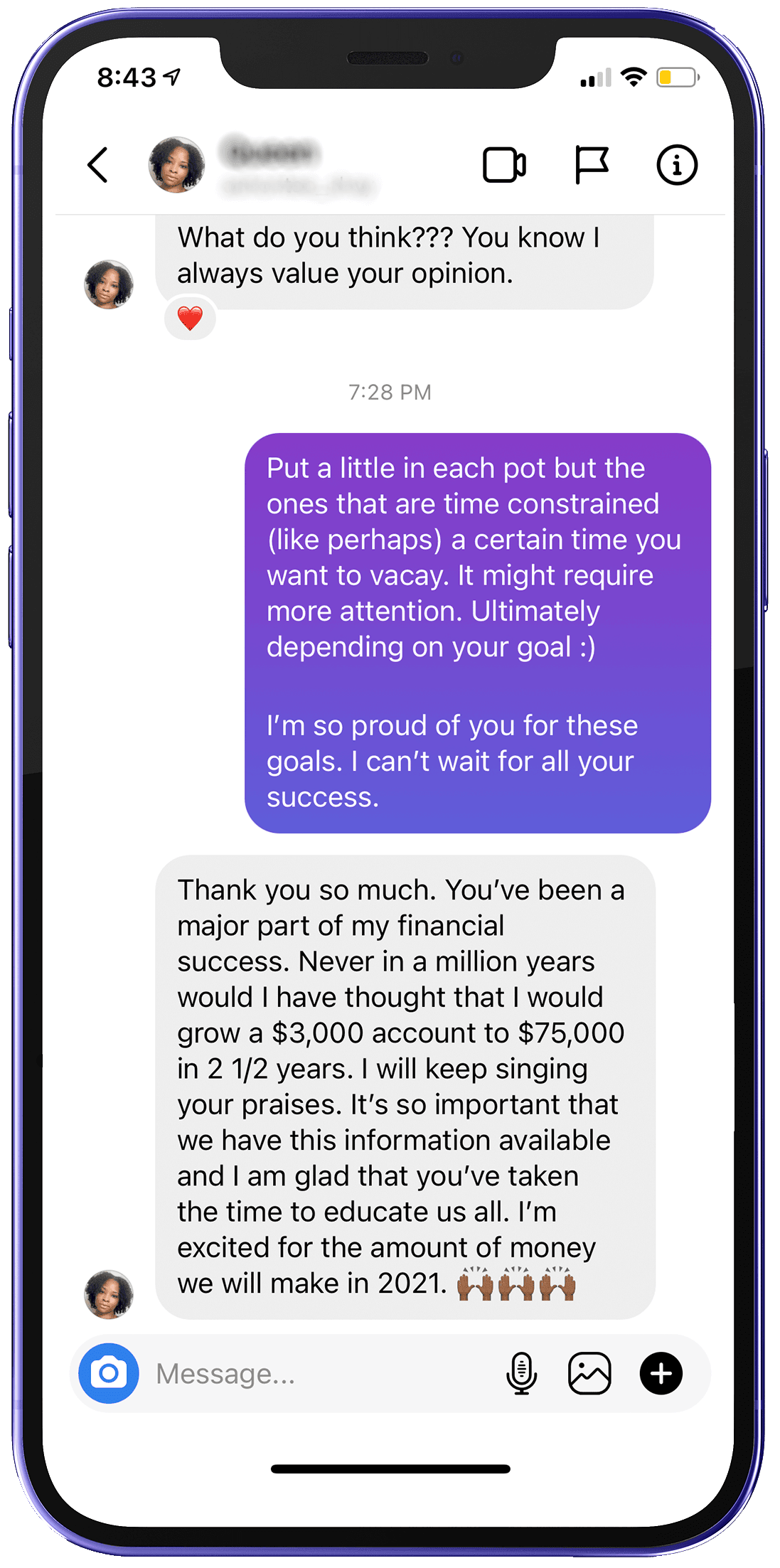Tap the sender's avatar beside the last message
The height and width of the screenshot is (1568, 780).
(x=109, y=1294)
